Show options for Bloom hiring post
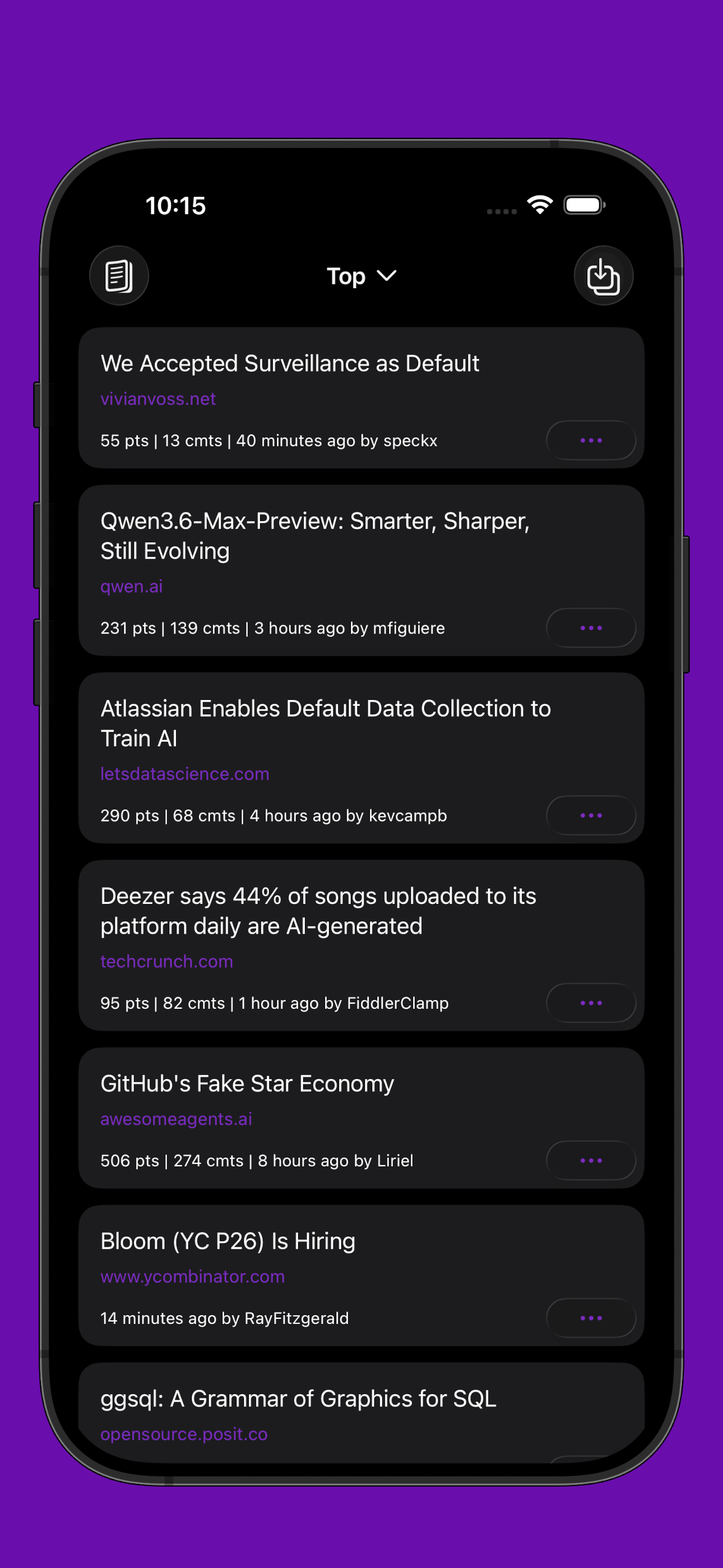This screenshot has width=723, height=1568. 590,1318
